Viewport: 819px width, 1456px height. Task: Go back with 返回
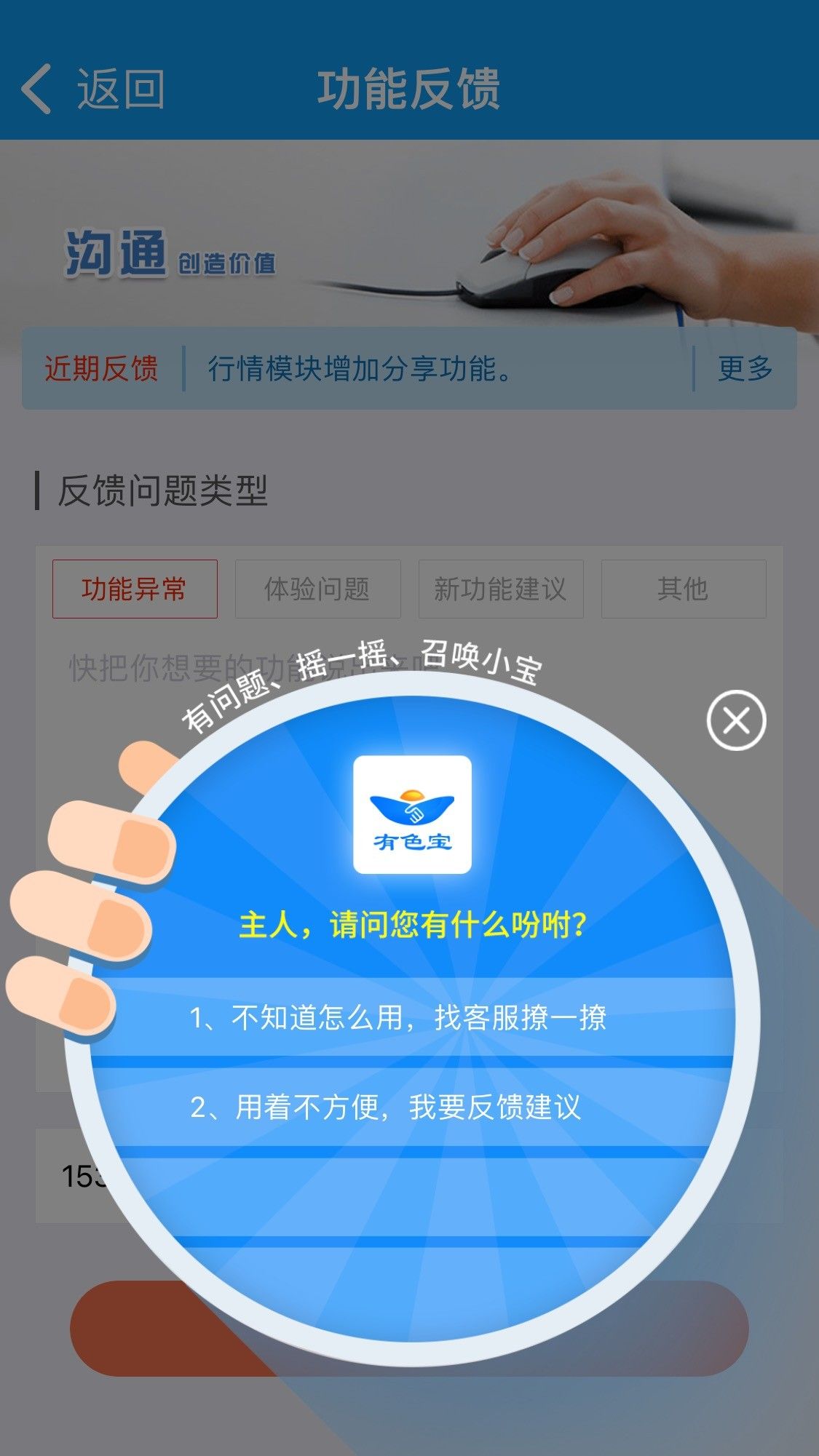click(92, 89)
